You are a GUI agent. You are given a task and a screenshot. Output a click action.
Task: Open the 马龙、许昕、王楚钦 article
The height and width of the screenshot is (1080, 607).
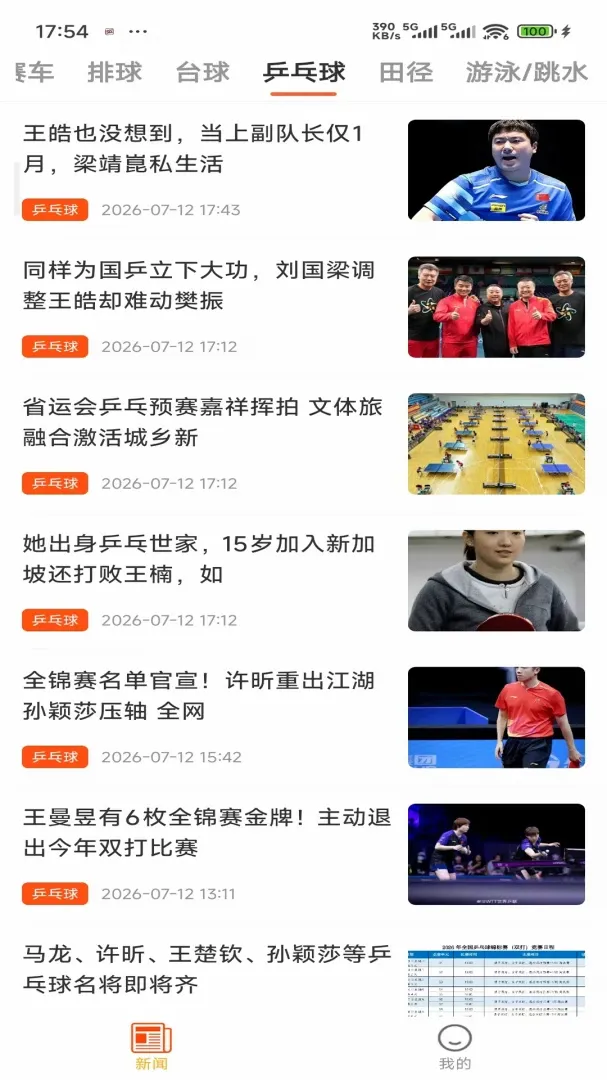(x=303, y=970)
